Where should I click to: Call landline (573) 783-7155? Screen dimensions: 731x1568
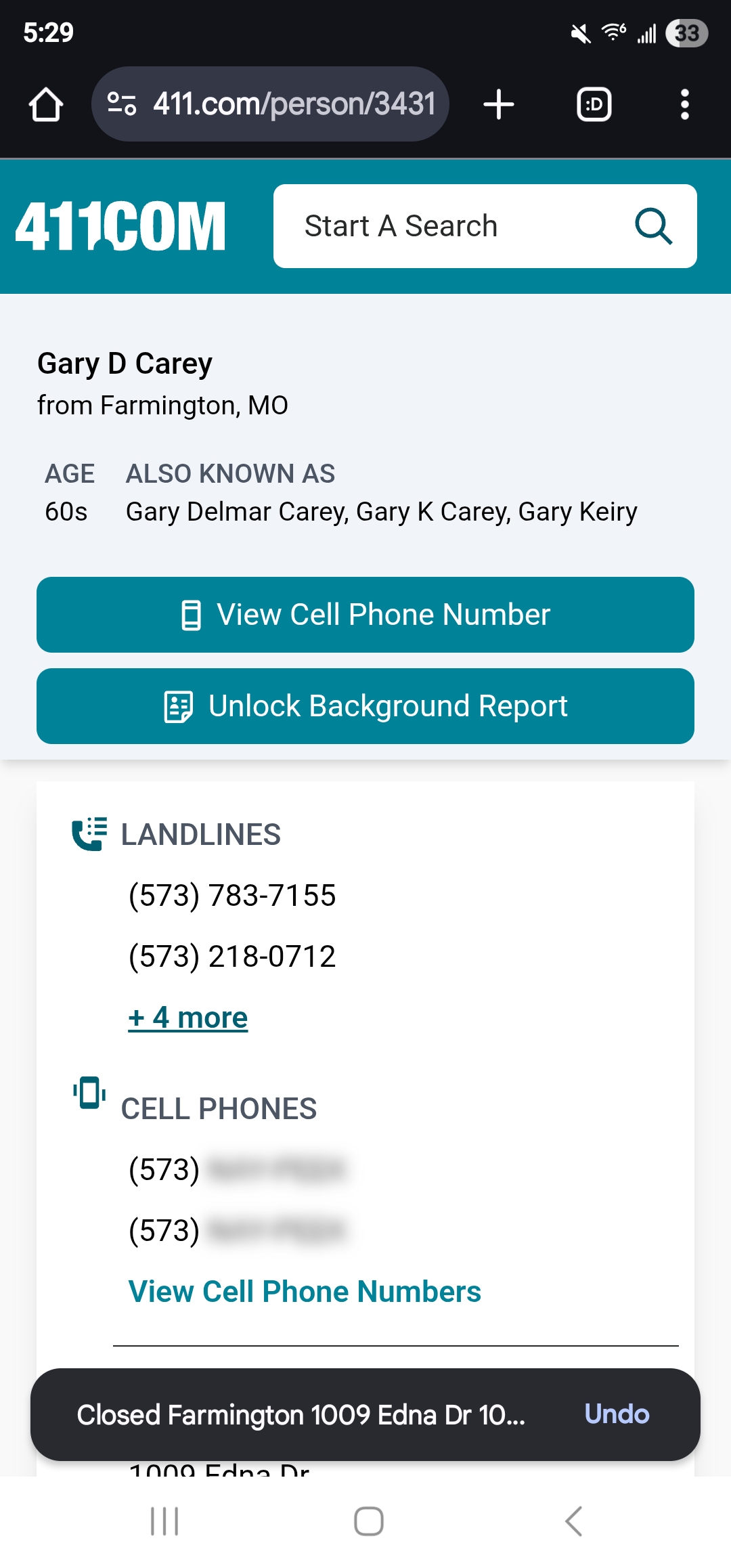(x=232, y=895)
